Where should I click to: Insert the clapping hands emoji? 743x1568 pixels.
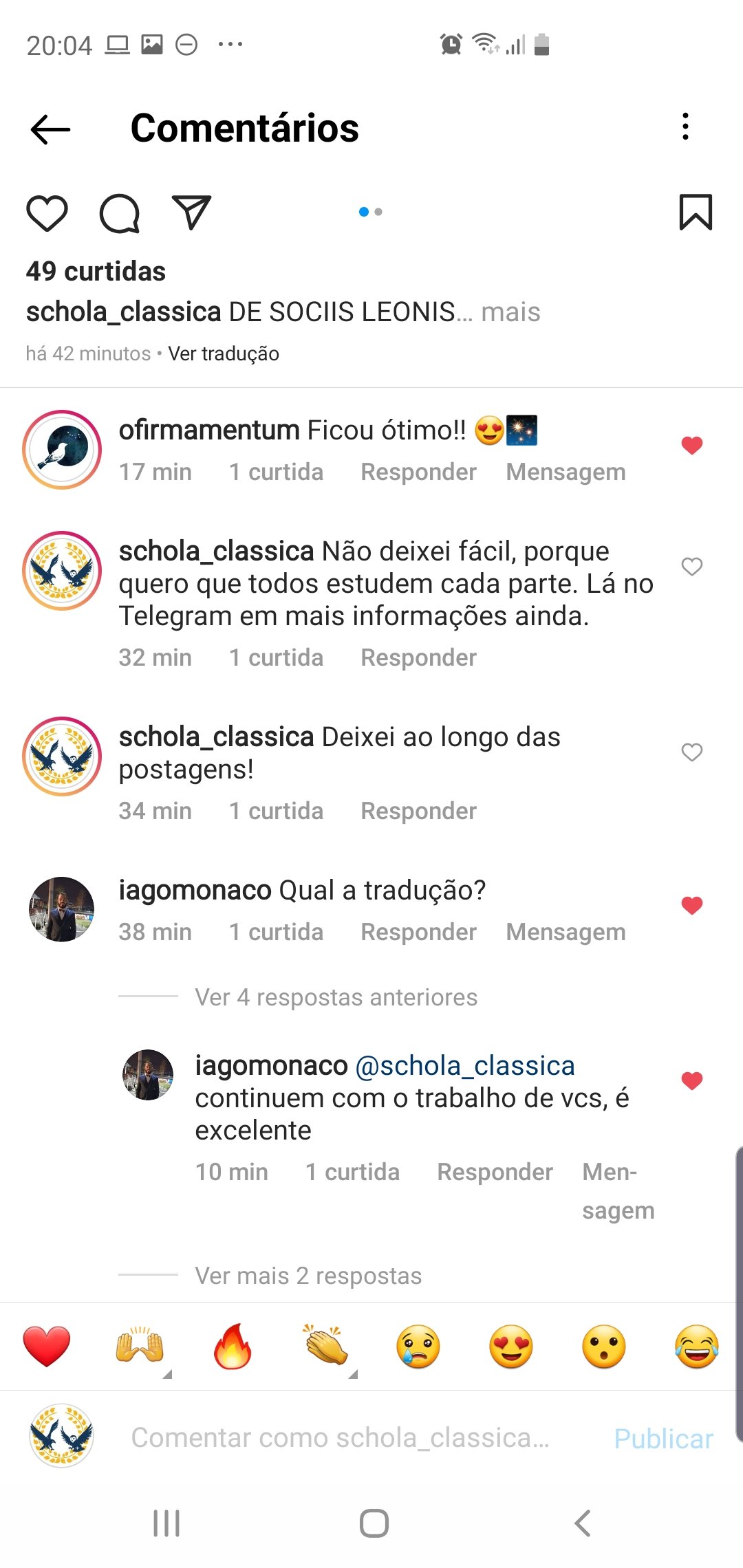click(x=325, y=1346)
